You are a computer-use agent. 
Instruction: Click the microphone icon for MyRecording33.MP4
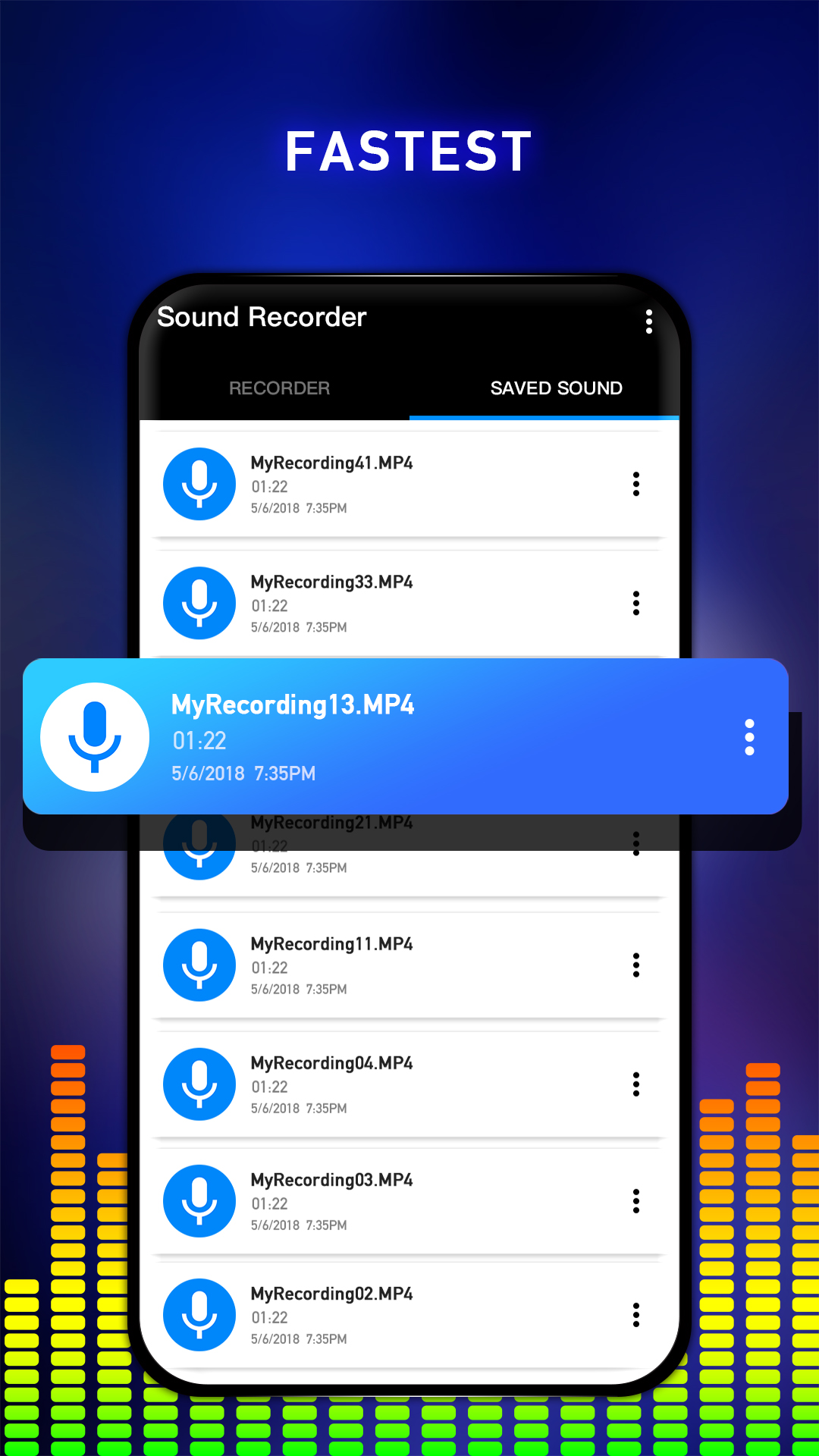tap(199, 603)
